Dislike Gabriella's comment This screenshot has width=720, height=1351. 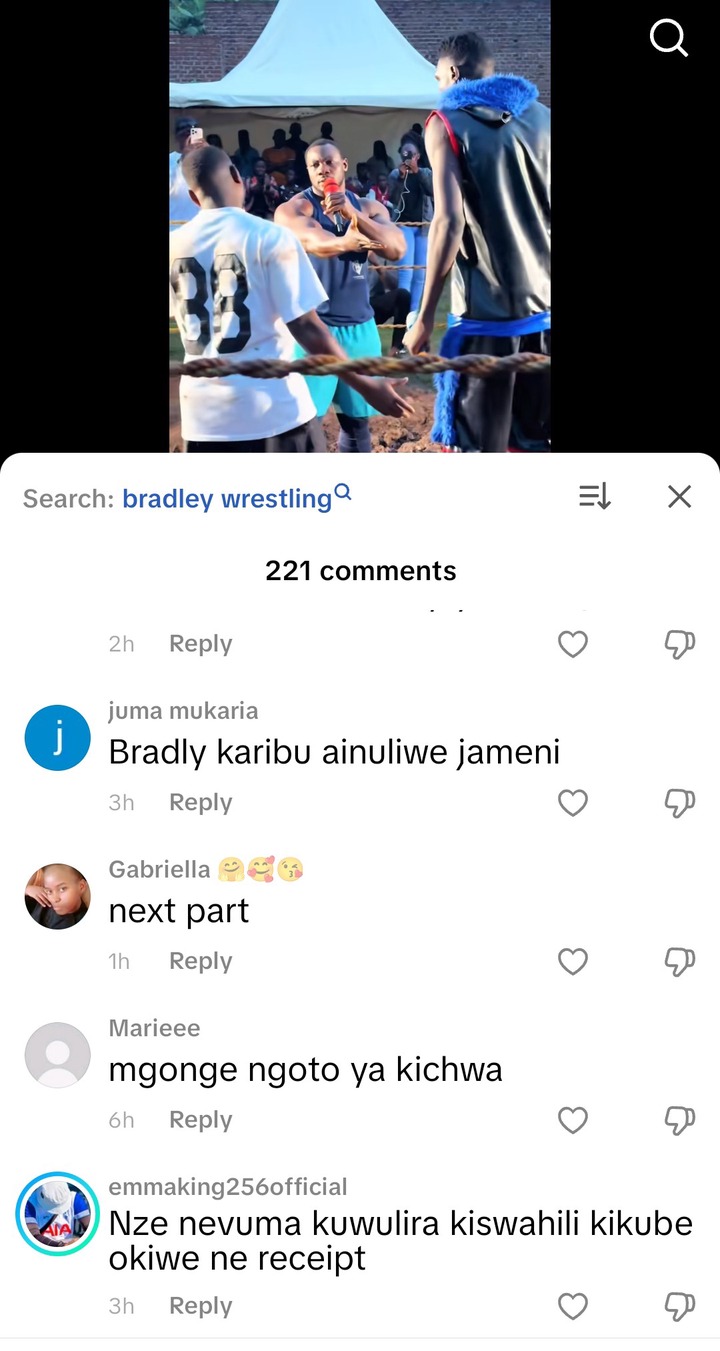click(x=679, y=962)
